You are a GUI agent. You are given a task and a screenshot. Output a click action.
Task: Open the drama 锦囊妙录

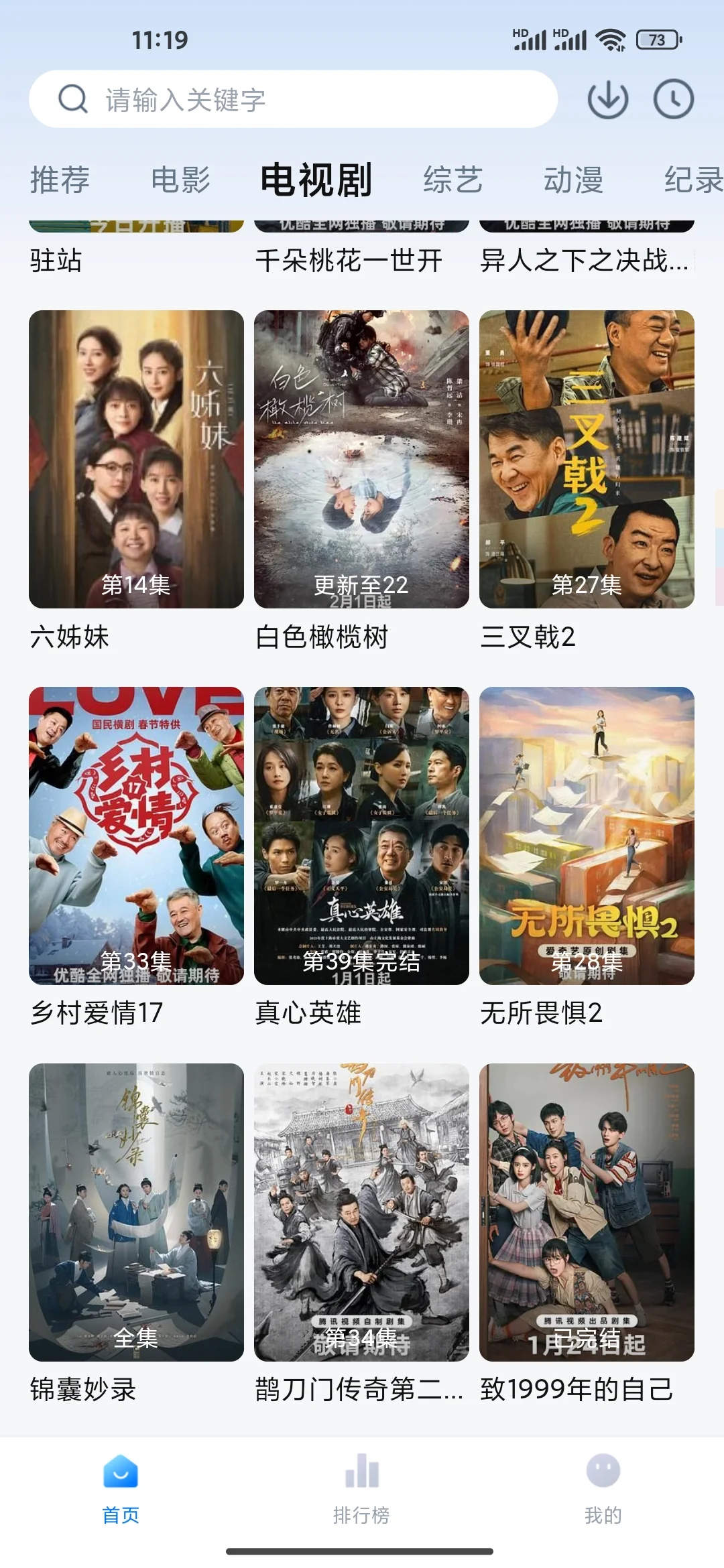[136, 1212]
